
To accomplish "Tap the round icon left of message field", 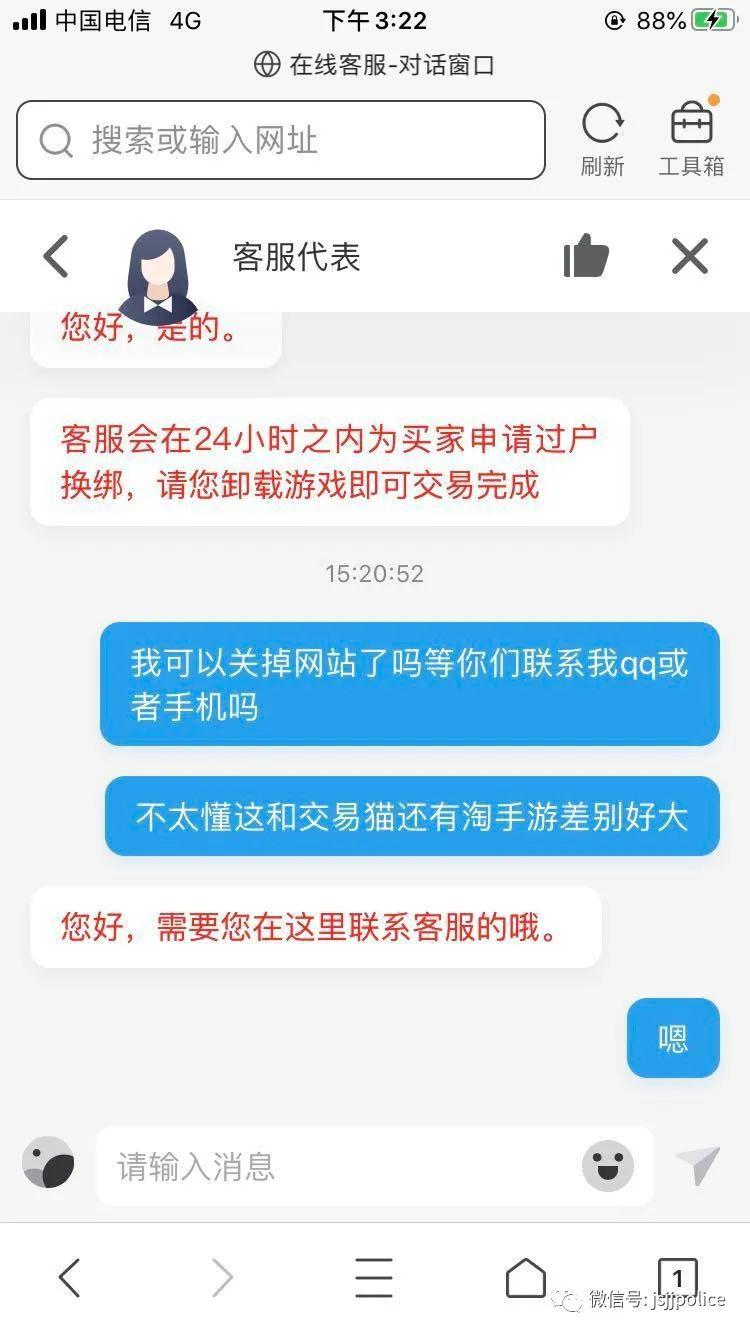I will [x=48, y=1163].
